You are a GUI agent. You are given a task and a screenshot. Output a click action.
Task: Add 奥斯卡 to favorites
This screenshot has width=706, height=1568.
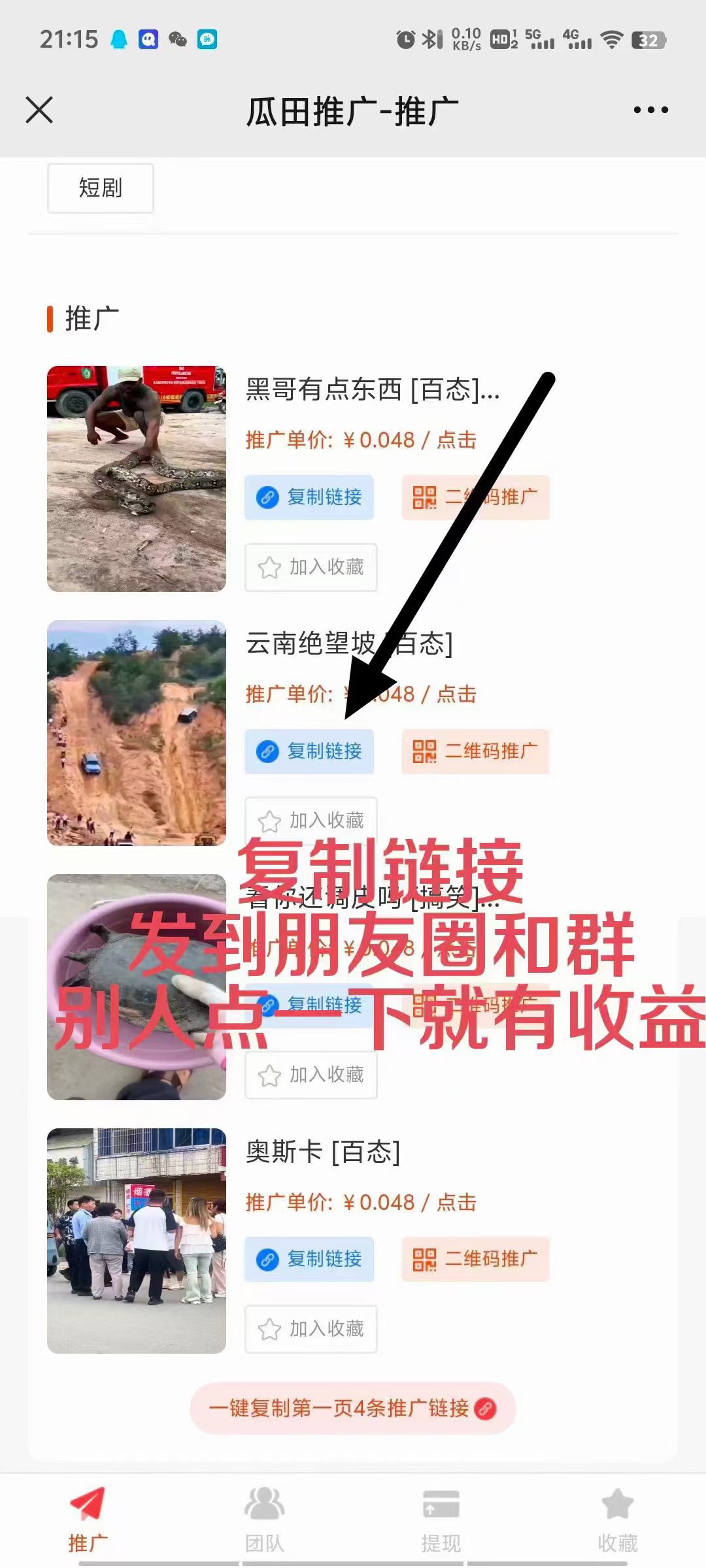pos(311,1329)
